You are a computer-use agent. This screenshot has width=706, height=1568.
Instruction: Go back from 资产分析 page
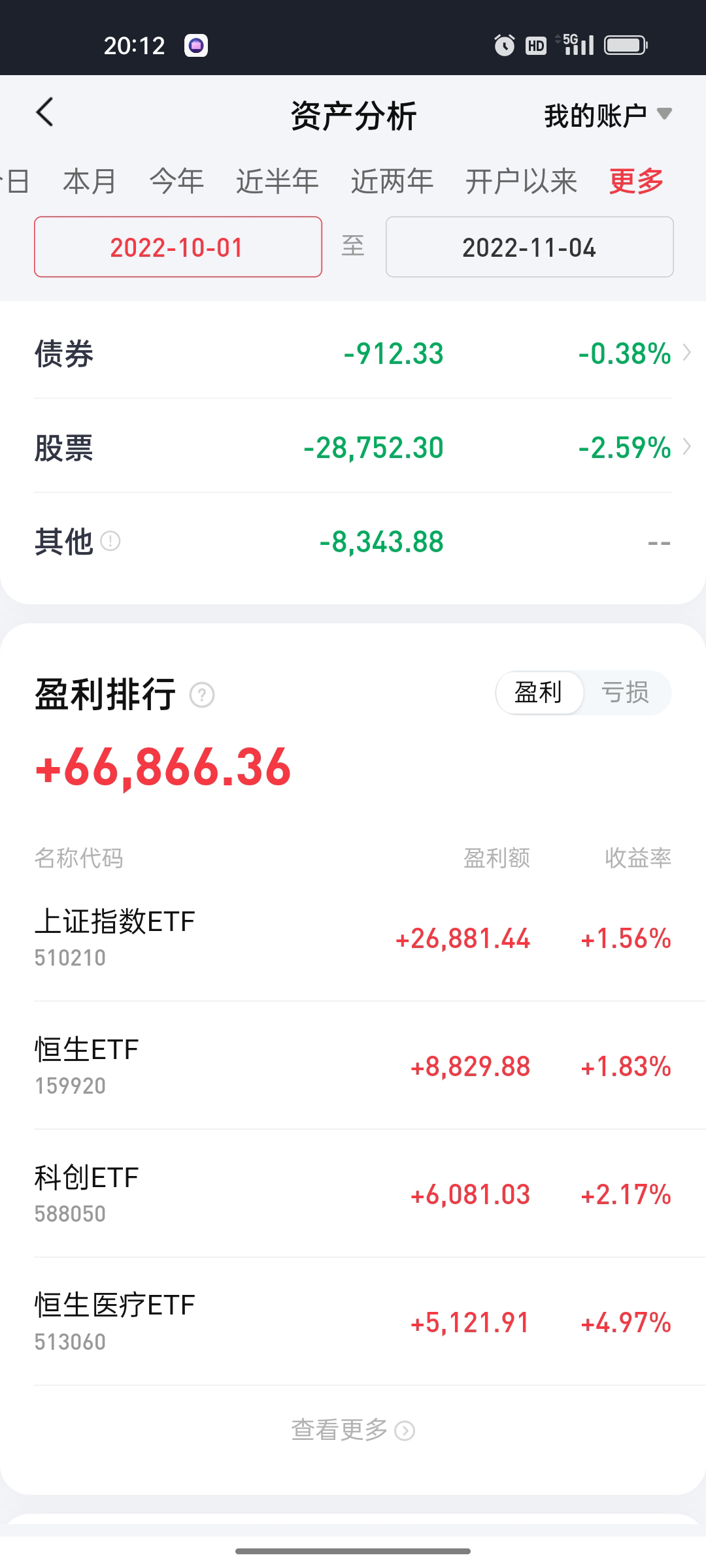[x=44, y=113]
